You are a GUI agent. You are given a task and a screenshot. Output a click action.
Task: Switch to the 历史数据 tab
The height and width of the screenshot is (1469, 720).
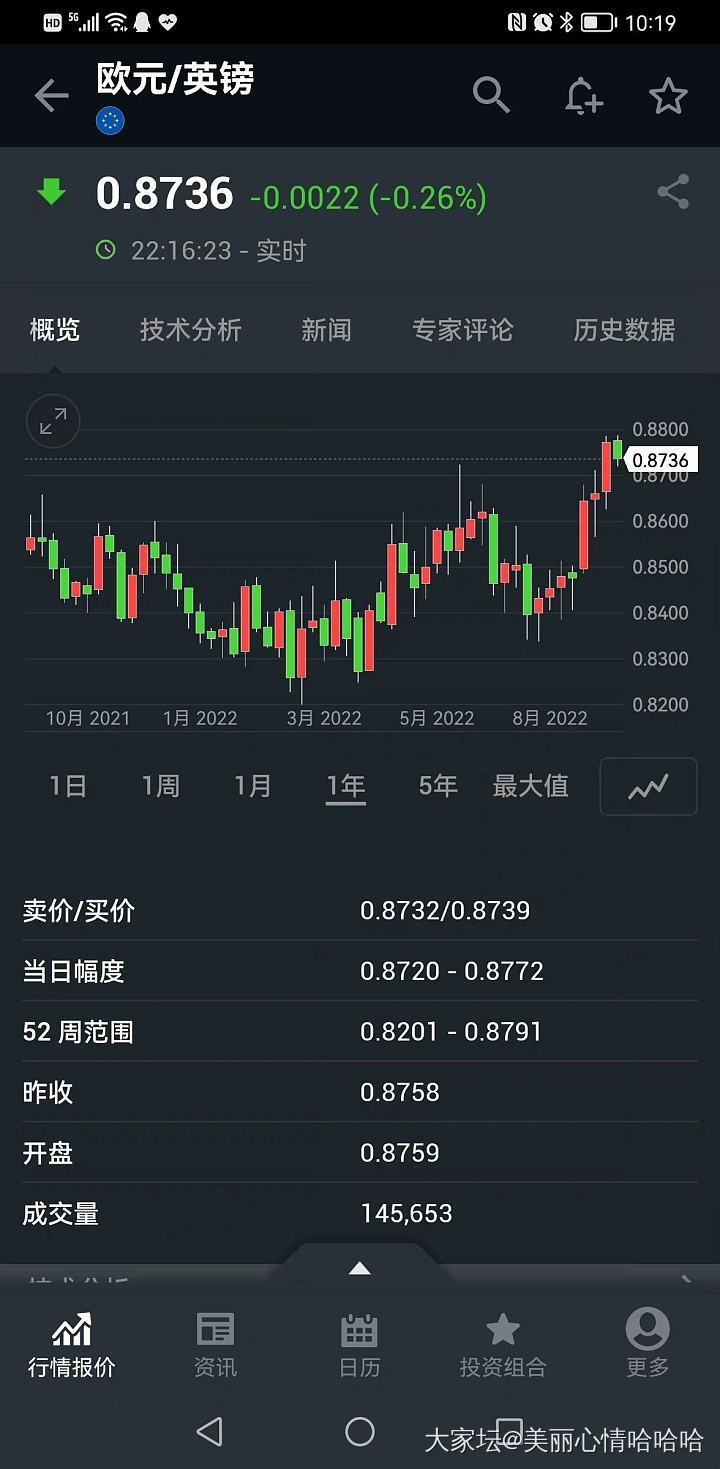click(x=624, y=330)
